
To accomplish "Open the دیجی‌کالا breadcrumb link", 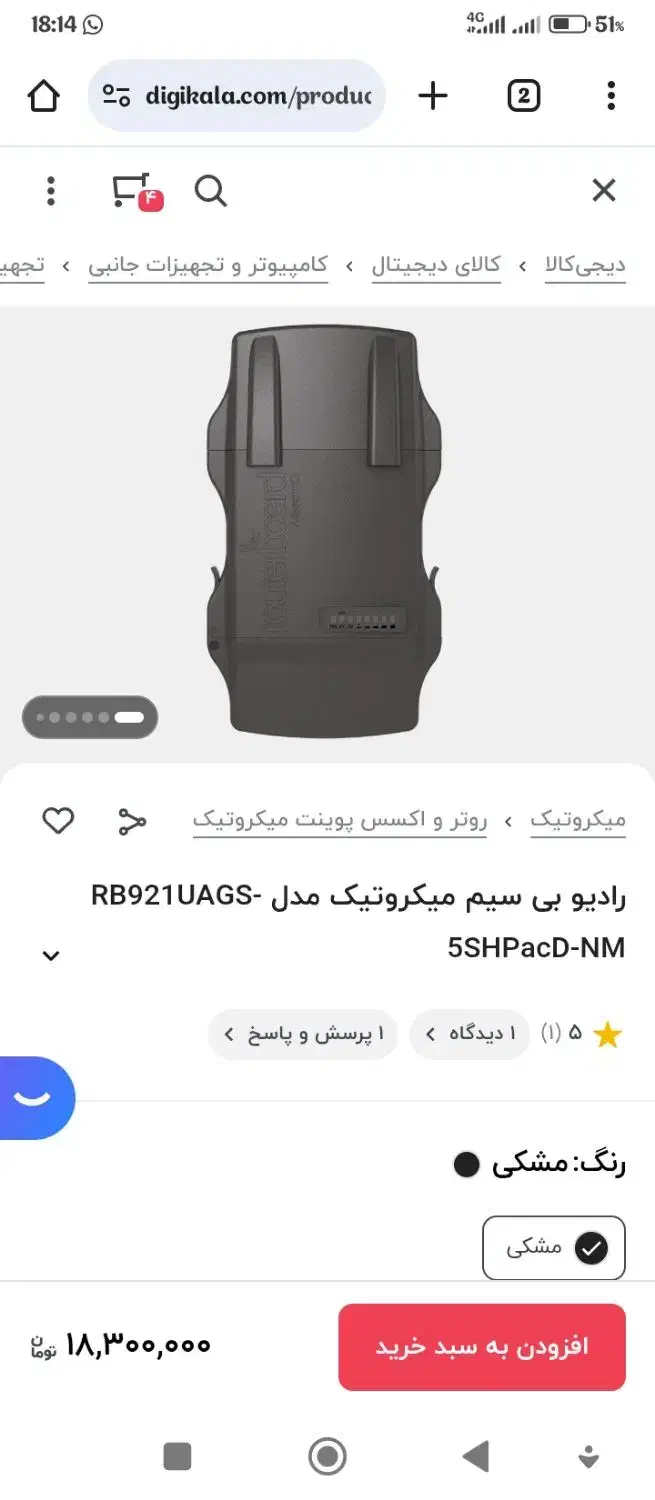I will point(585,265).
